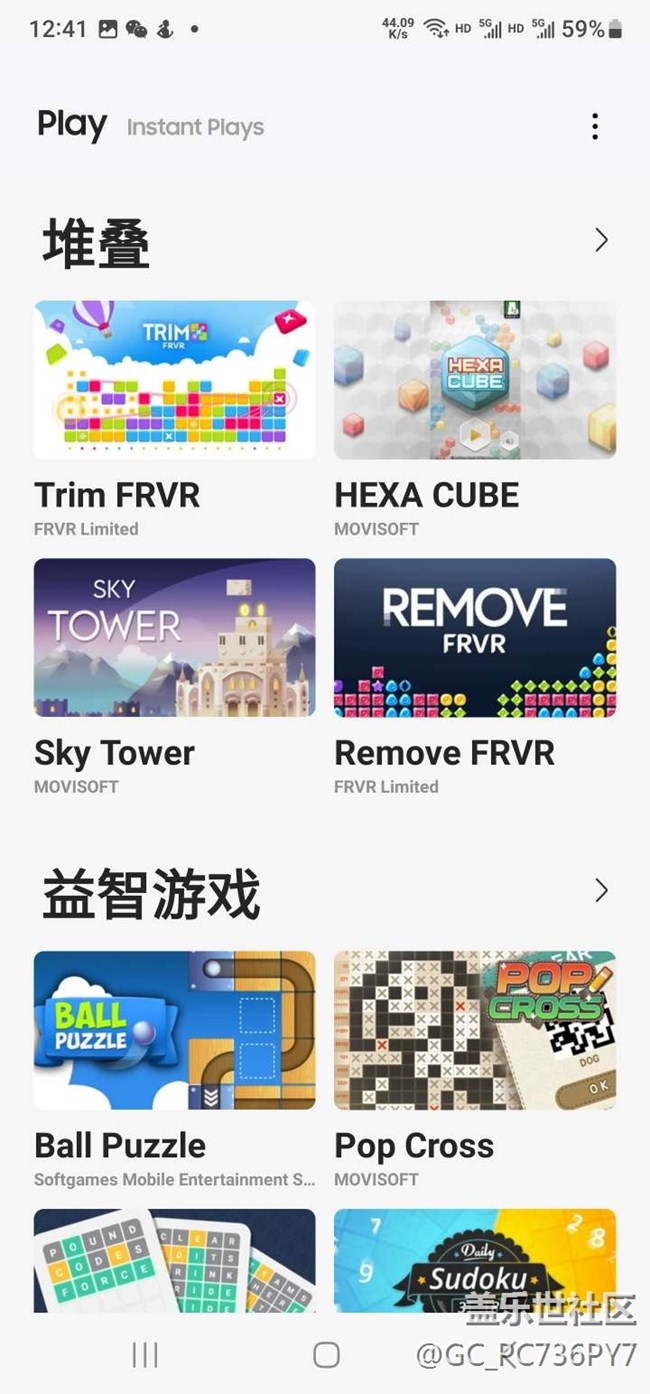Image resolution: width=650 pixels, height=1394 pixels.
Task: Launch the Pop Cross game
Action: (x=475, y=1030)
